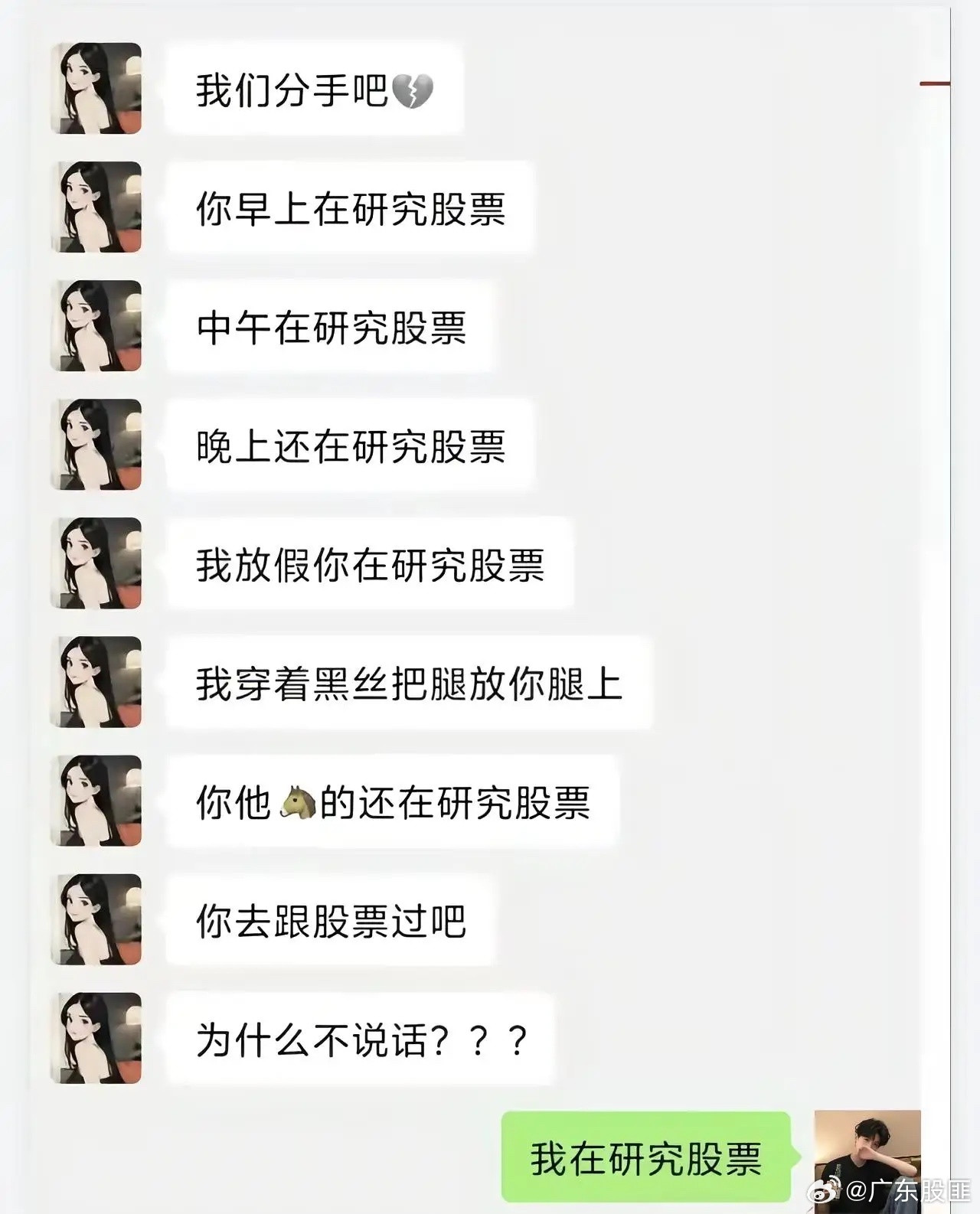Select the avatar next to "晚上还在研究股票"

[96, 446]
